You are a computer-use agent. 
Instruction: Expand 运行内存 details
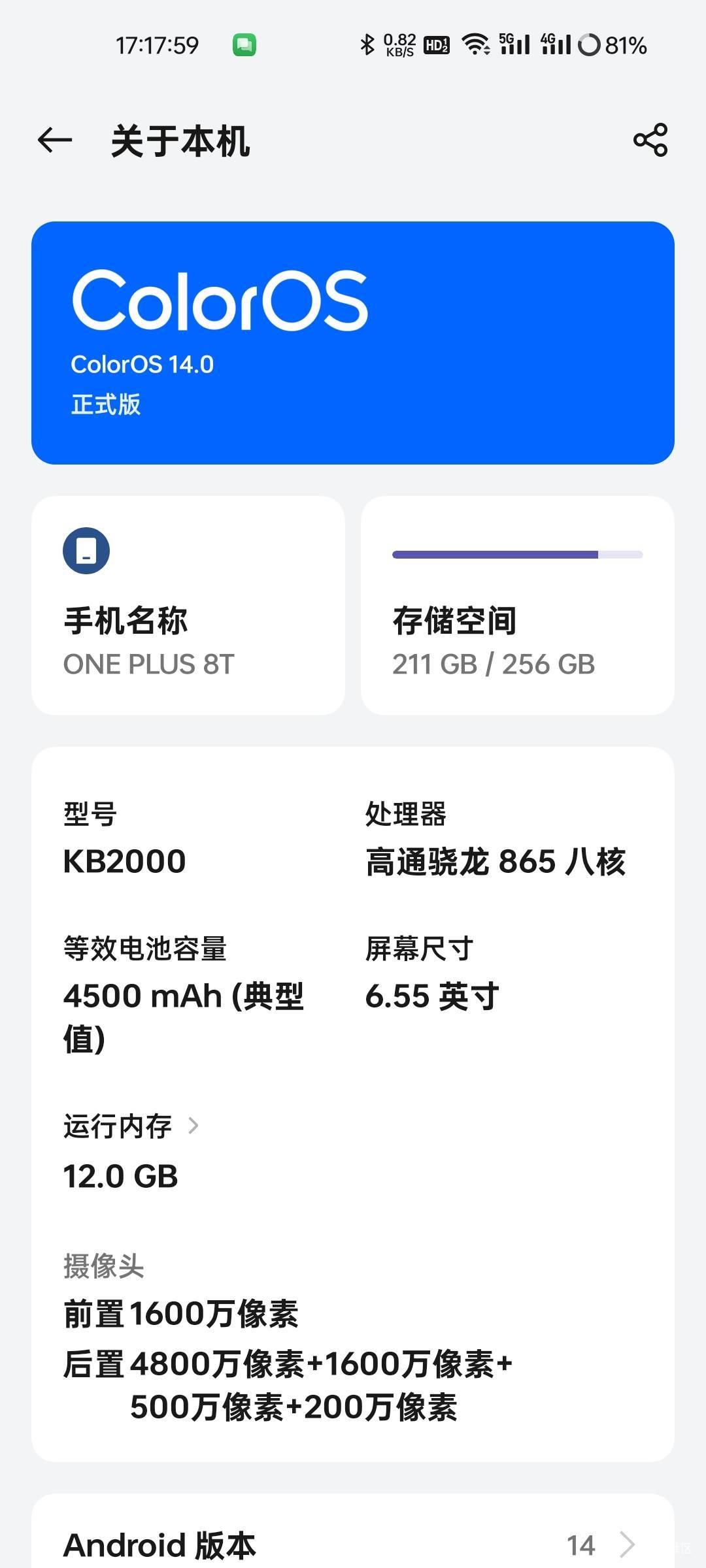tap(131, 1126)
